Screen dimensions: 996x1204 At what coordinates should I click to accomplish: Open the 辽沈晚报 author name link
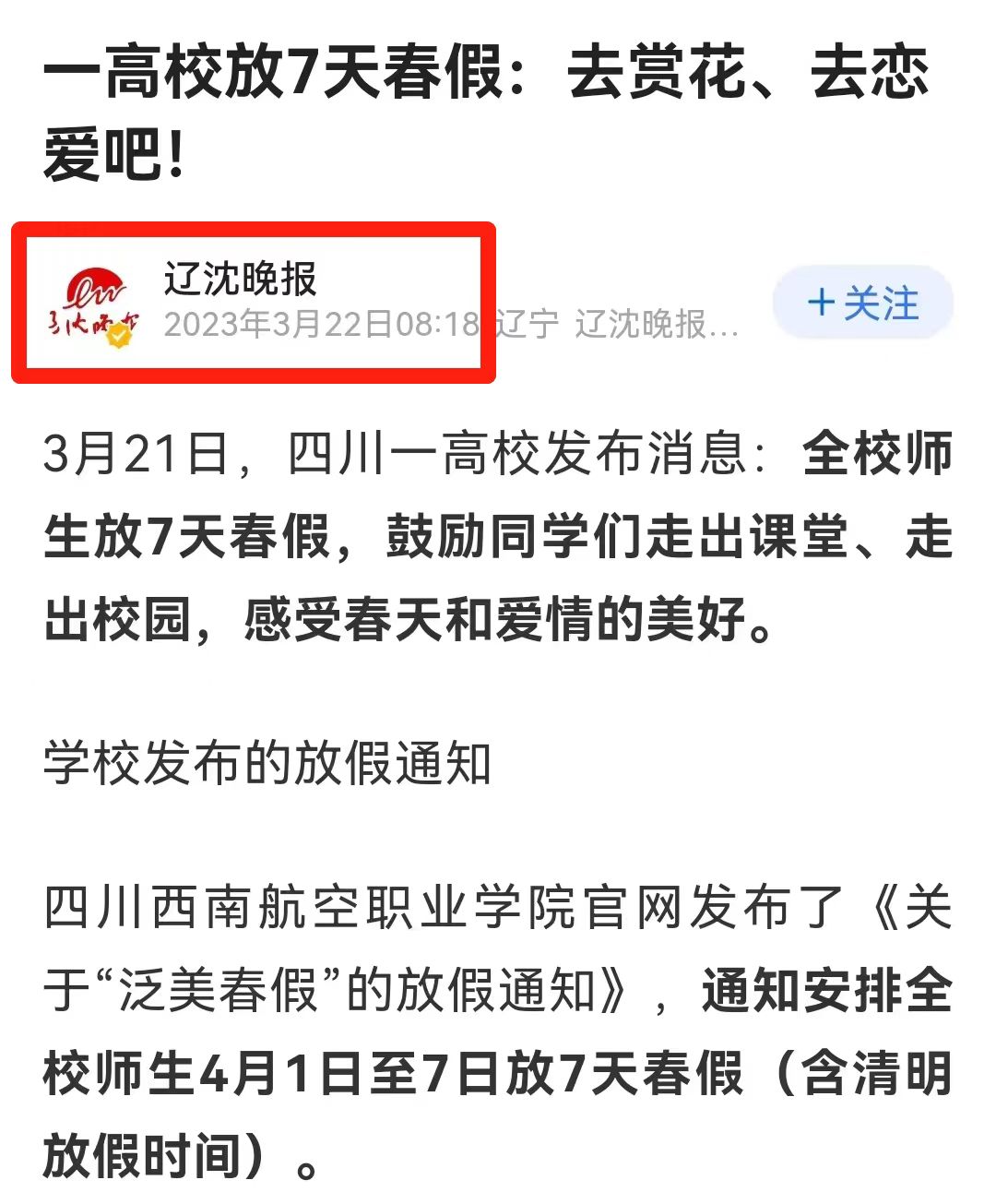(x=240, y=279)
